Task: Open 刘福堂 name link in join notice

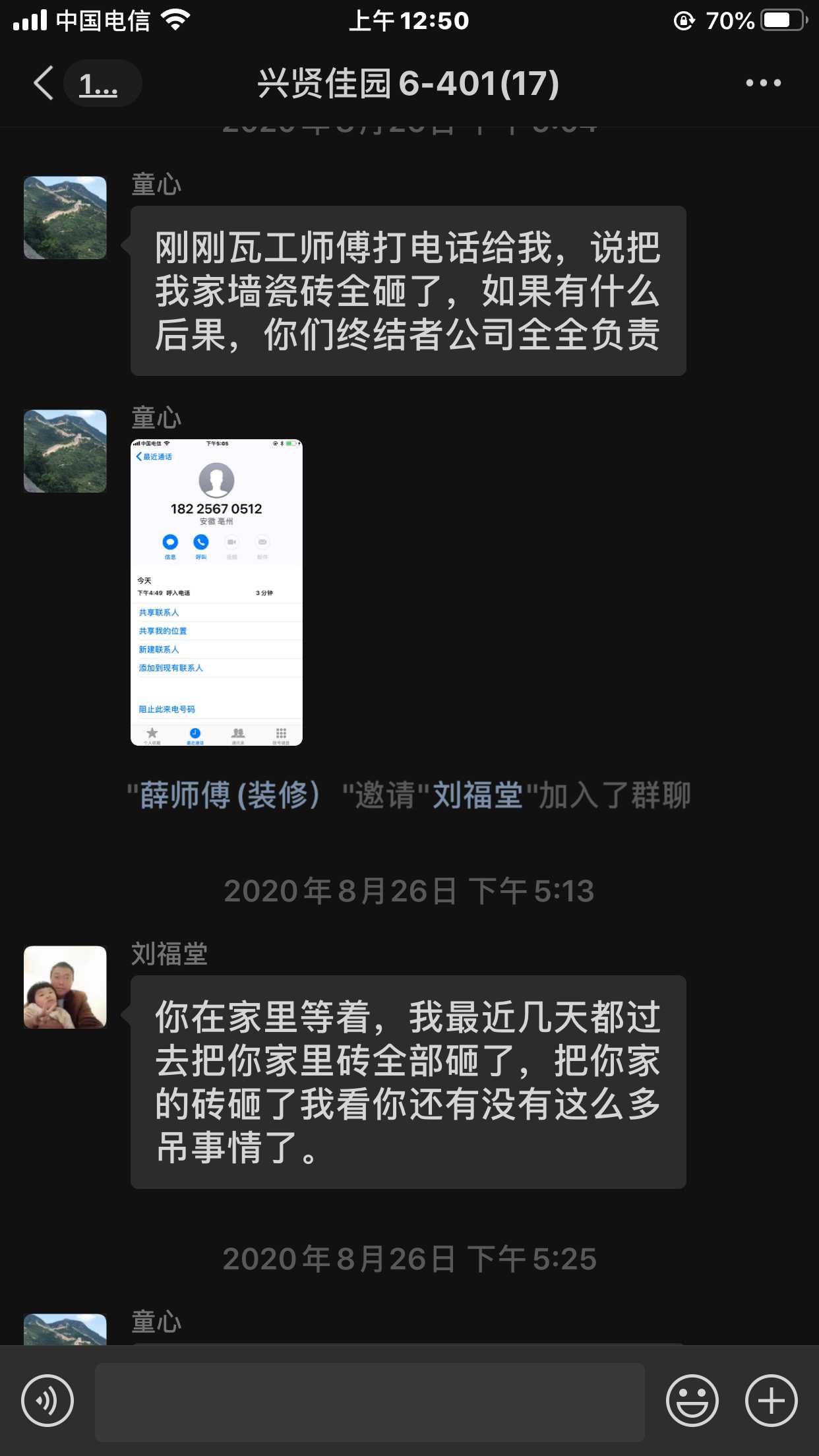Action: [477, 795]
